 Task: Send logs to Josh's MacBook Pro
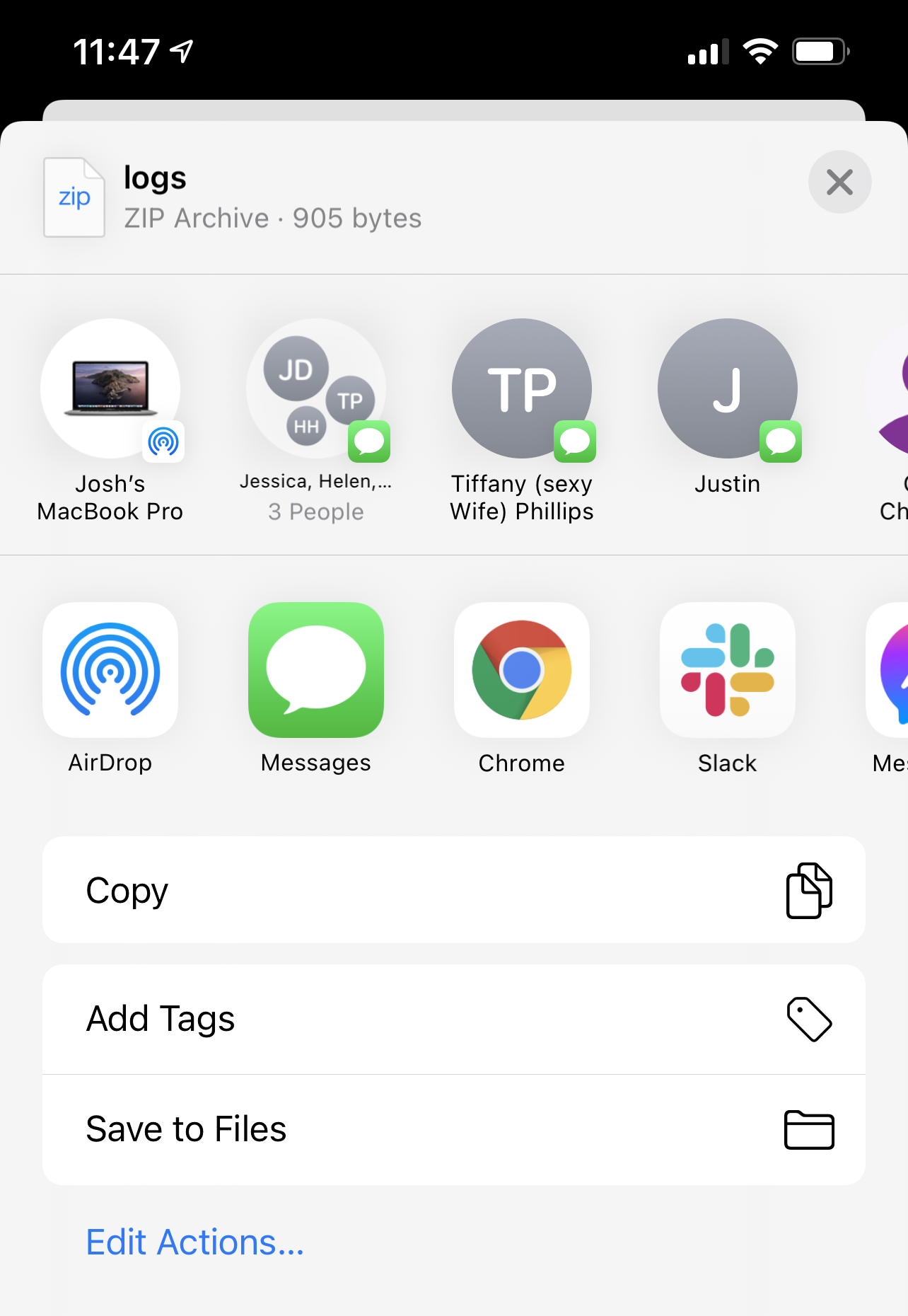point(110,390)
